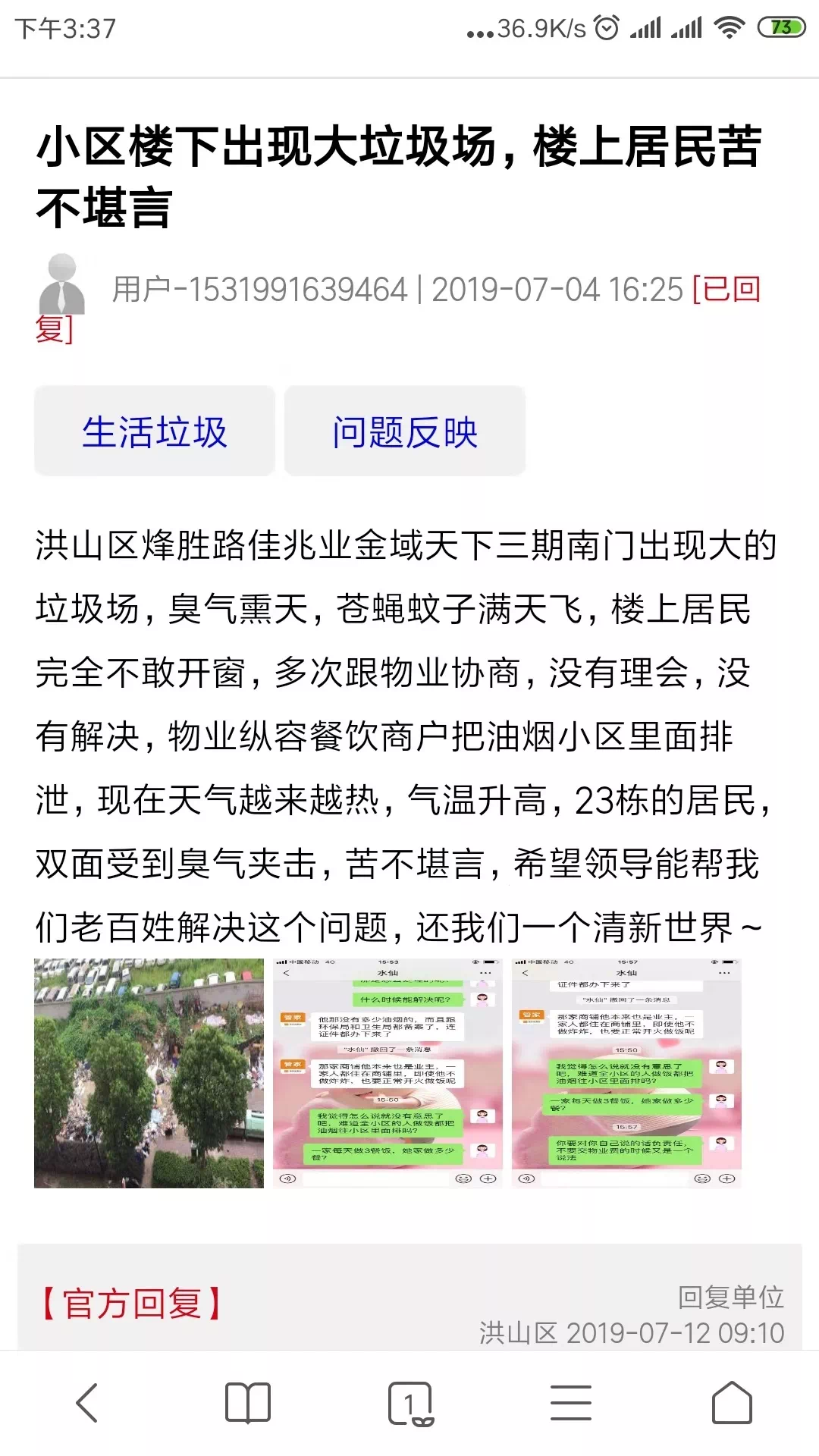
Task: Tap the 问题反映 tag
Action: point(405,431)
